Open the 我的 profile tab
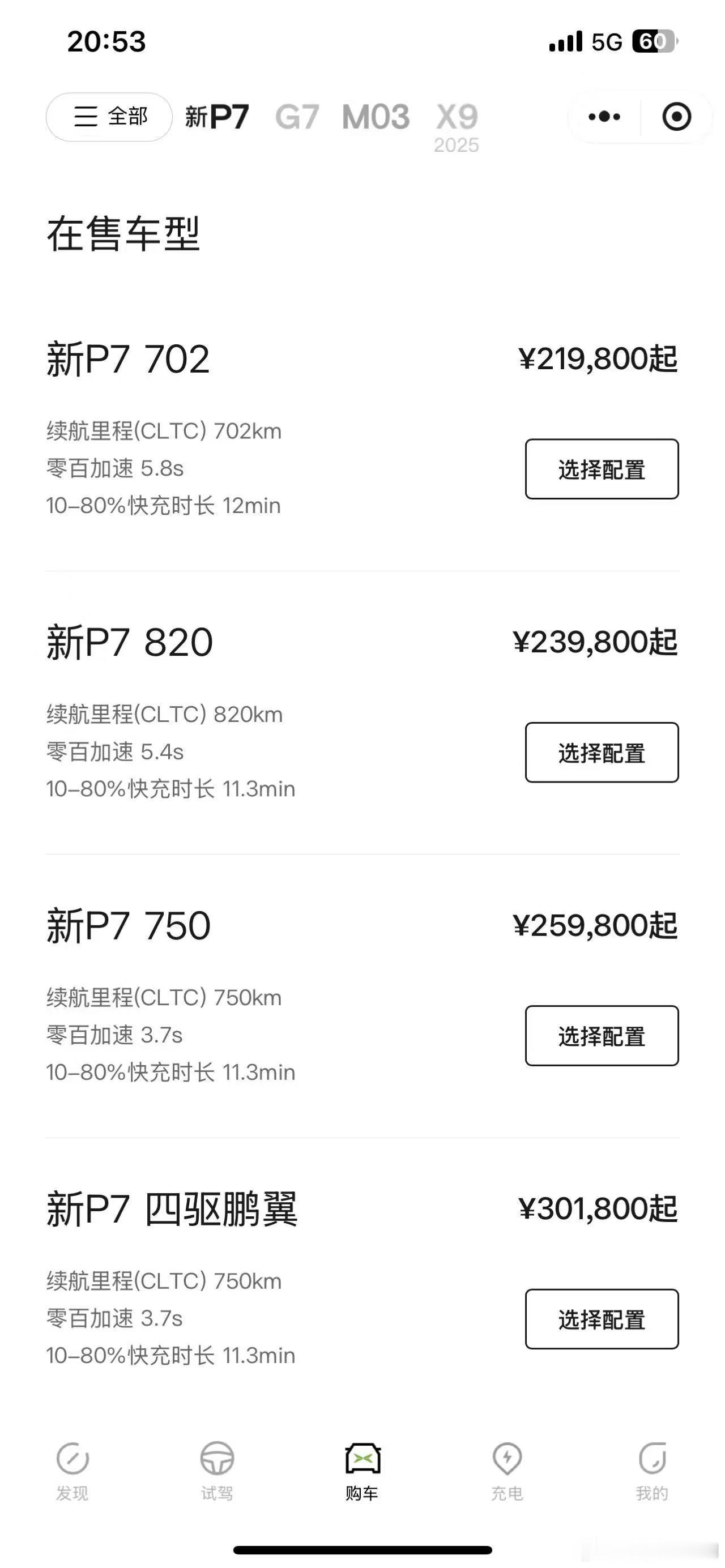The image size is (725, 1568). 652,1471
